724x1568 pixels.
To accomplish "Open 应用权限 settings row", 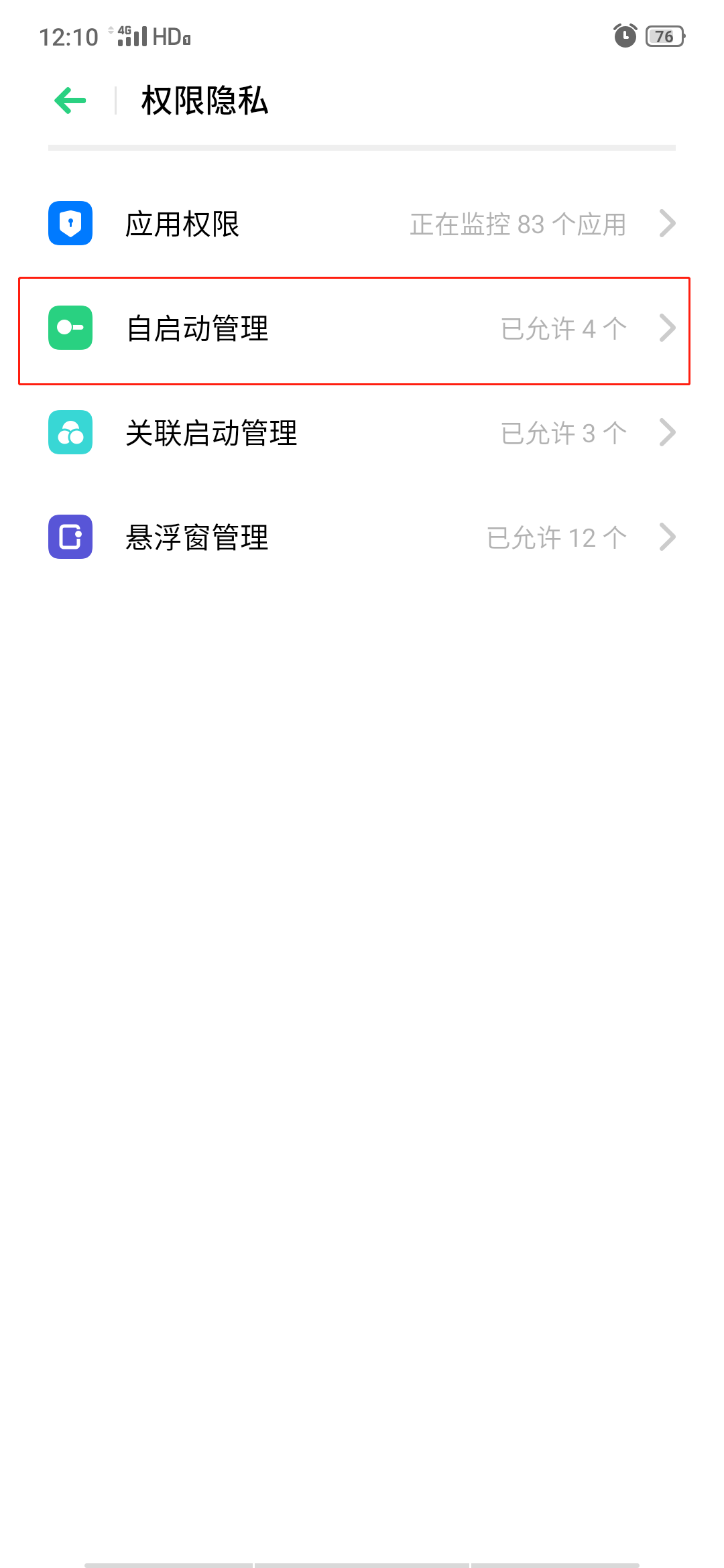I will point(362,224).
